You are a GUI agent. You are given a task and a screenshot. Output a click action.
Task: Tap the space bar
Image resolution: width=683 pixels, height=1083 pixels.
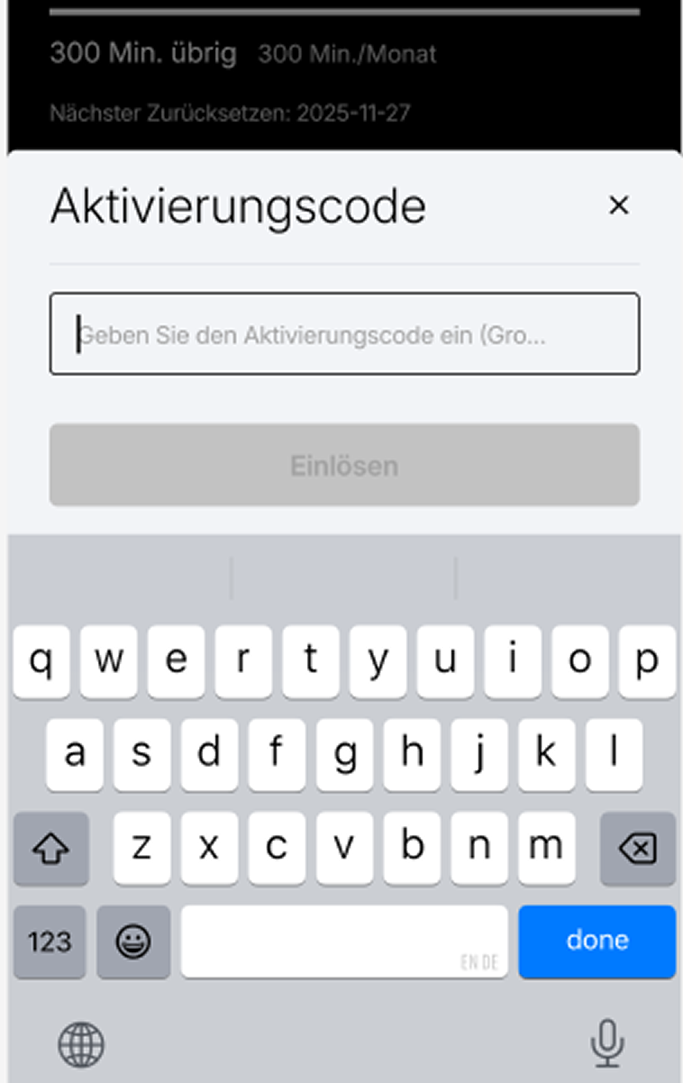343,941
